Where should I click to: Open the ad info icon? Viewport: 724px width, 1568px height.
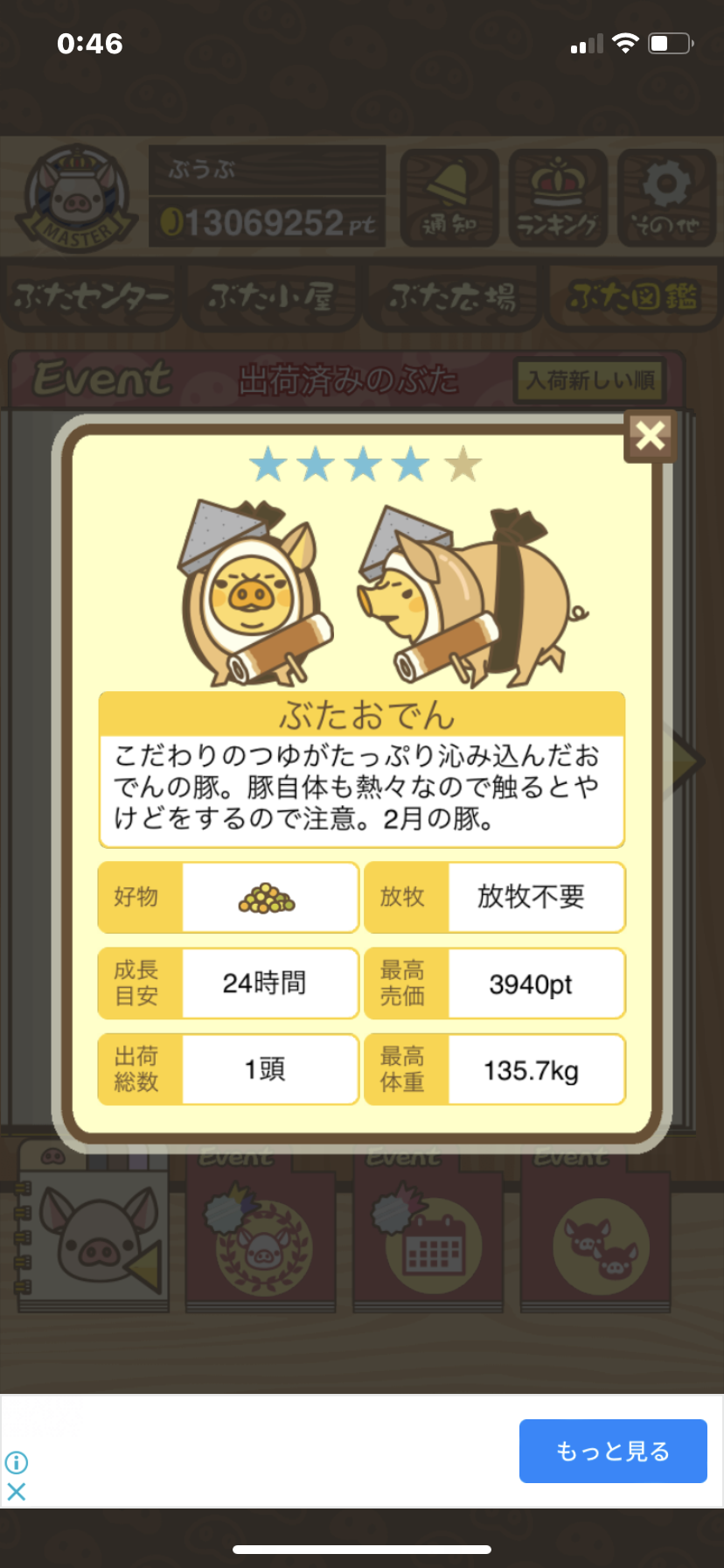17,1462
